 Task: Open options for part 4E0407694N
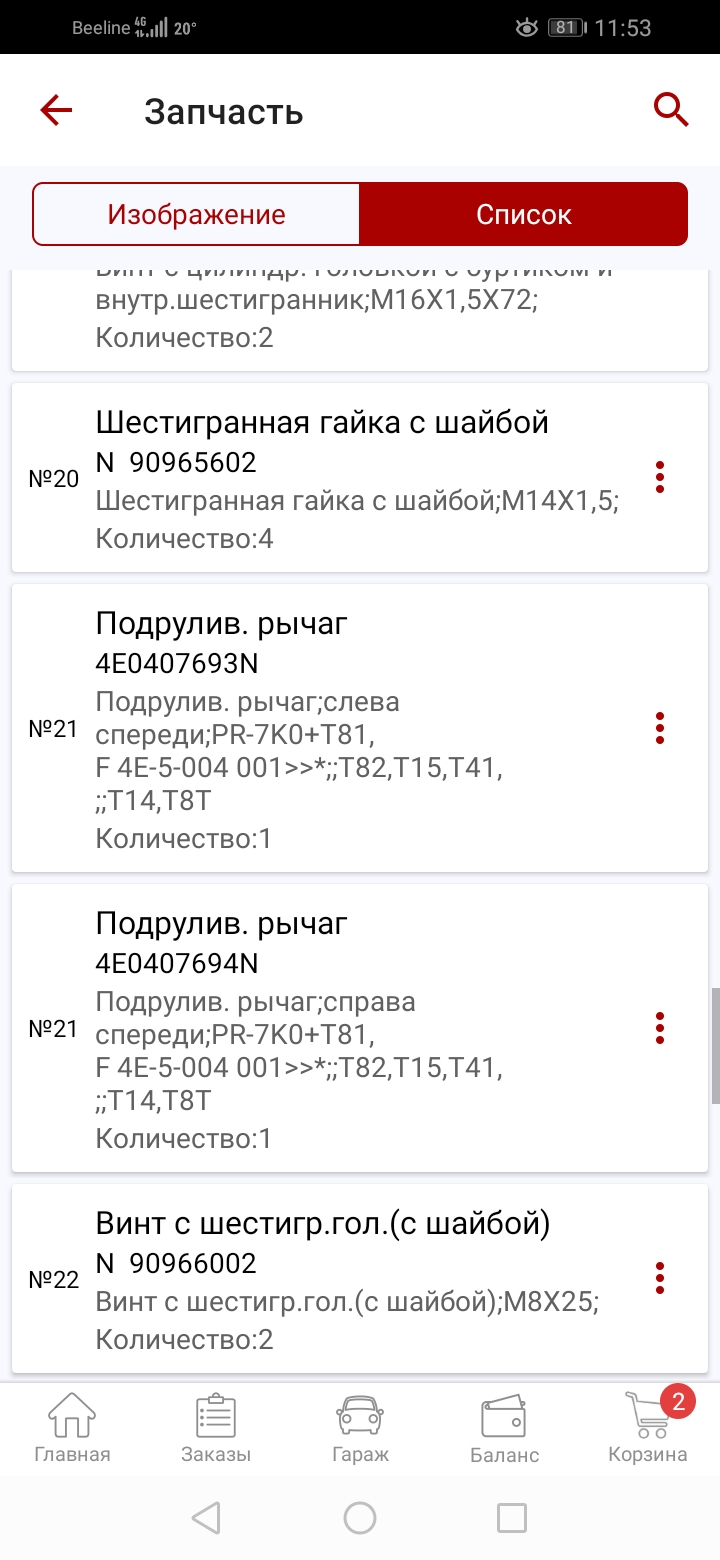[x=659, y=1028]
